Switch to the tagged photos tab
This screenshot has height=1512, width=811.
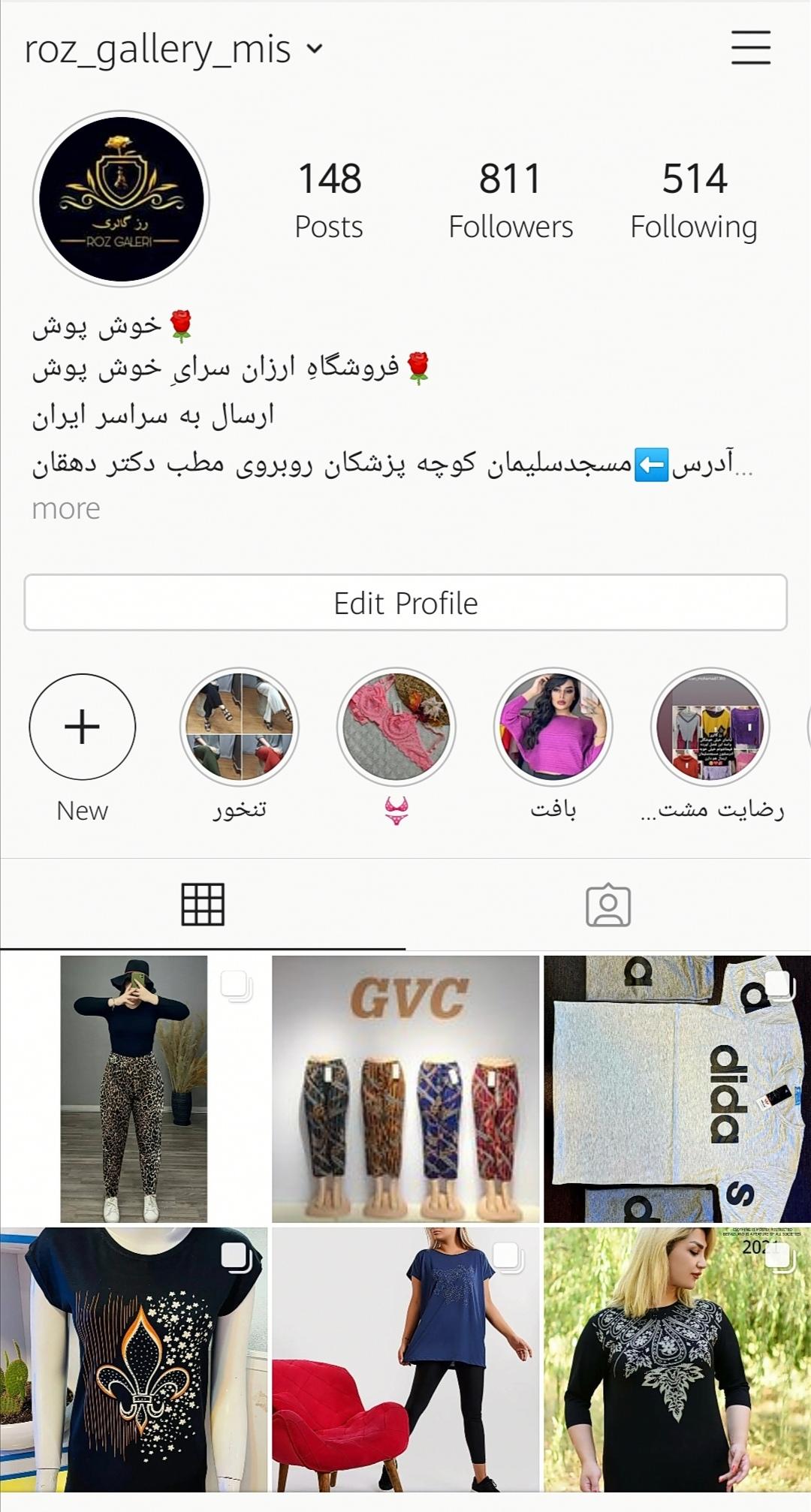point(608,905)
